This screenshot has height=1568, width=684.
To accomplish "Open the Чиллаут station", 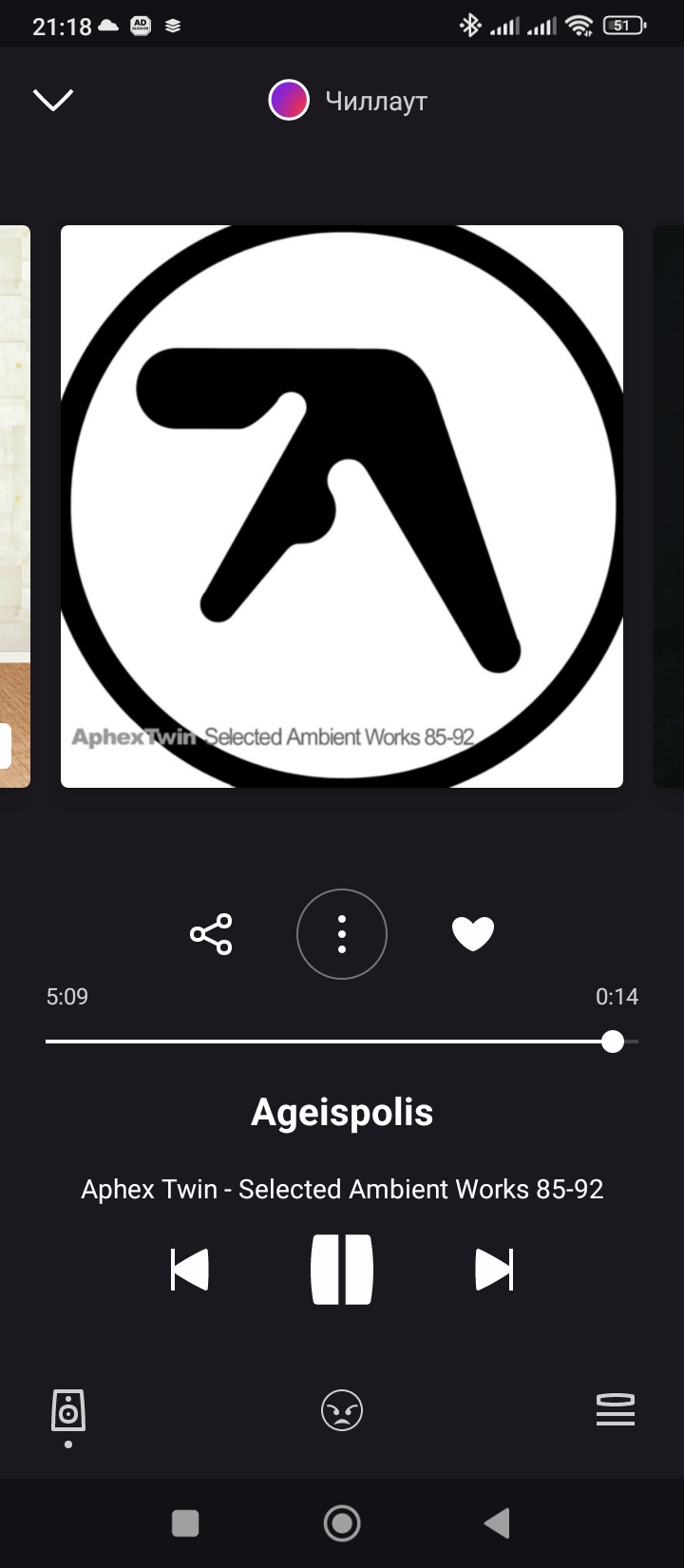I will [348, 101].
